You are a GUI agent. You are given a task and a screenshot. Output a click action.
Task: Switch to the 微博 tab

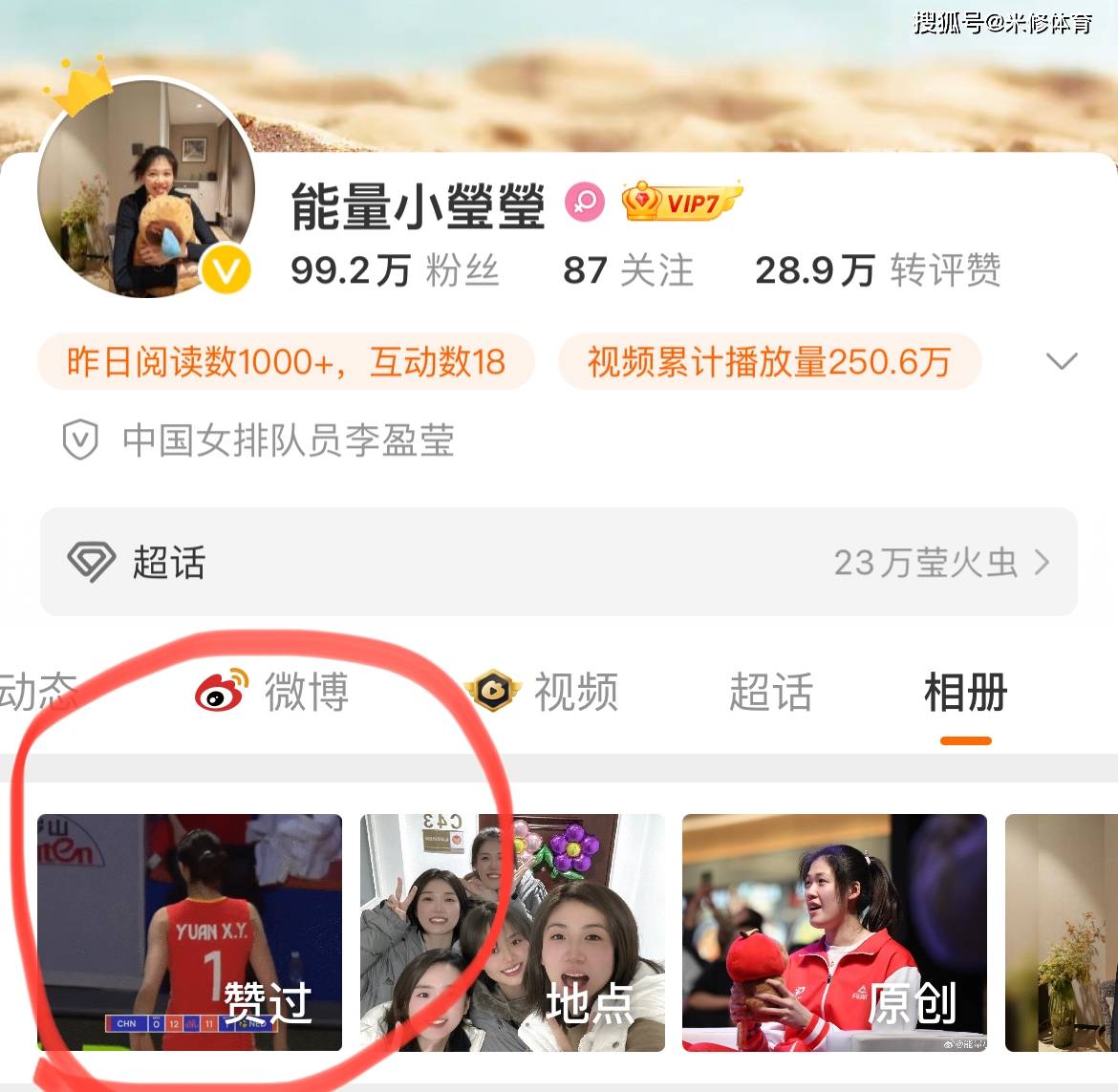point(273,692)
